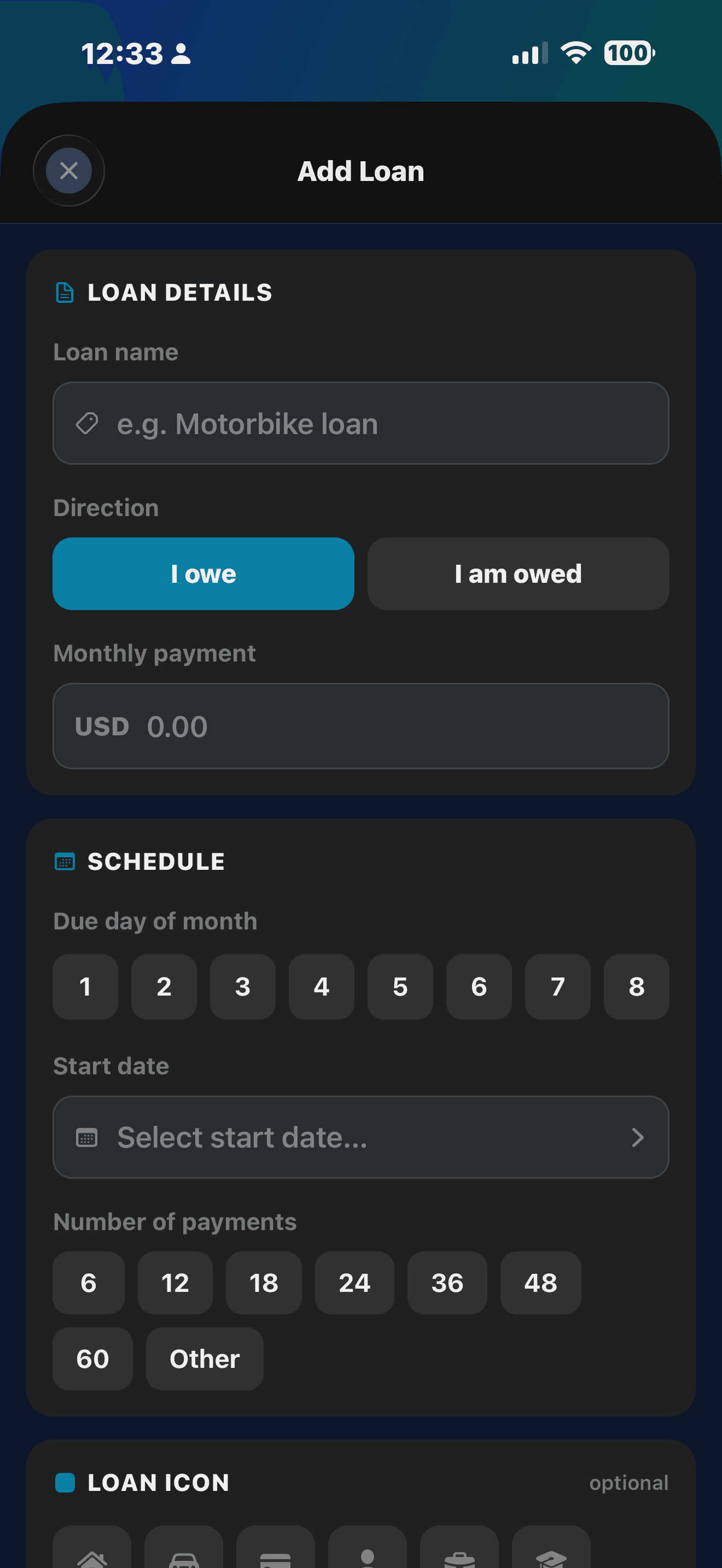Select 48 payments
The image size is (722, 1568).
click(x=539, y=1283)
